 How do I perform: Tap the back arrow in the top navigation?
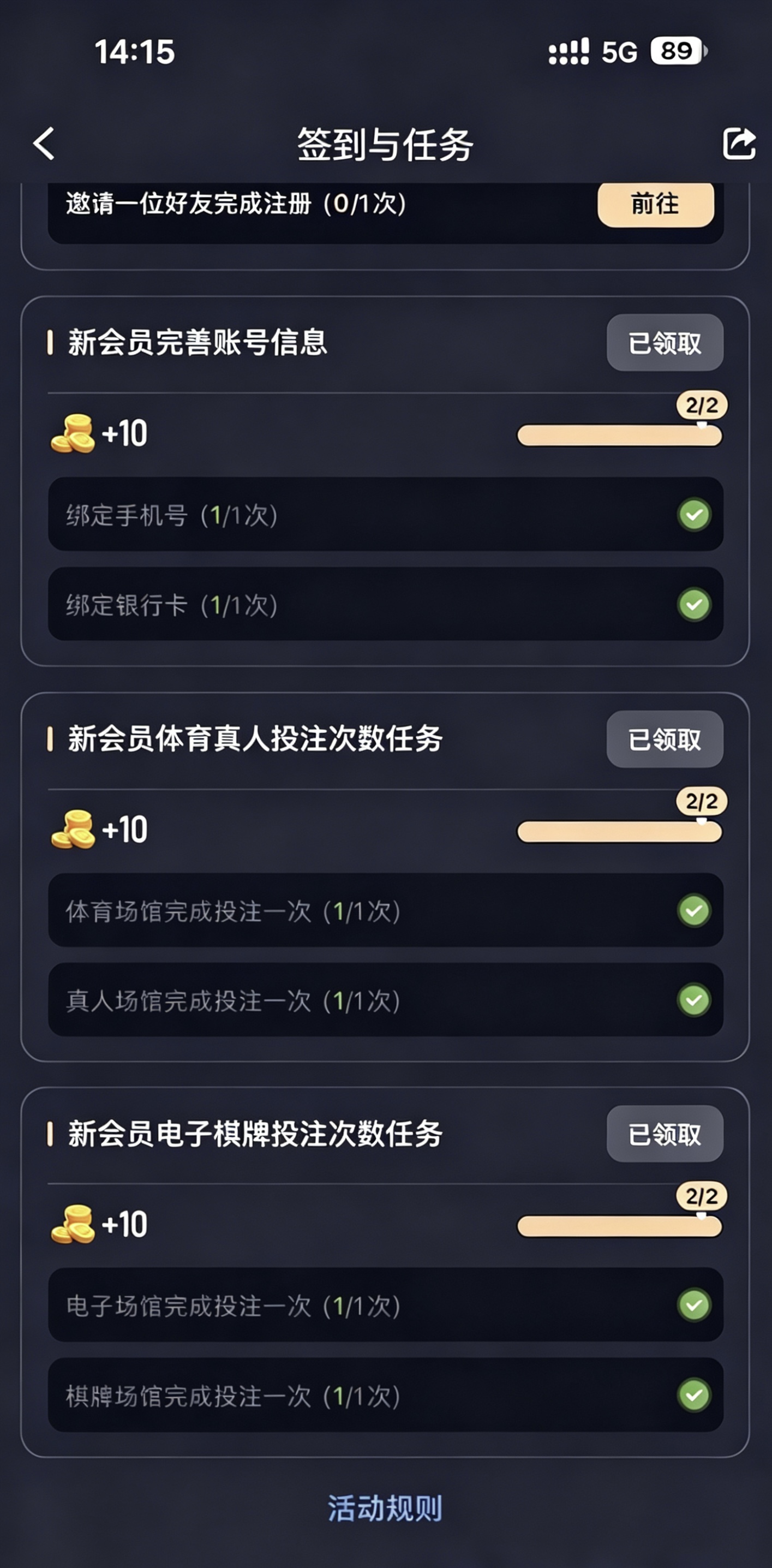coord(43,145)
